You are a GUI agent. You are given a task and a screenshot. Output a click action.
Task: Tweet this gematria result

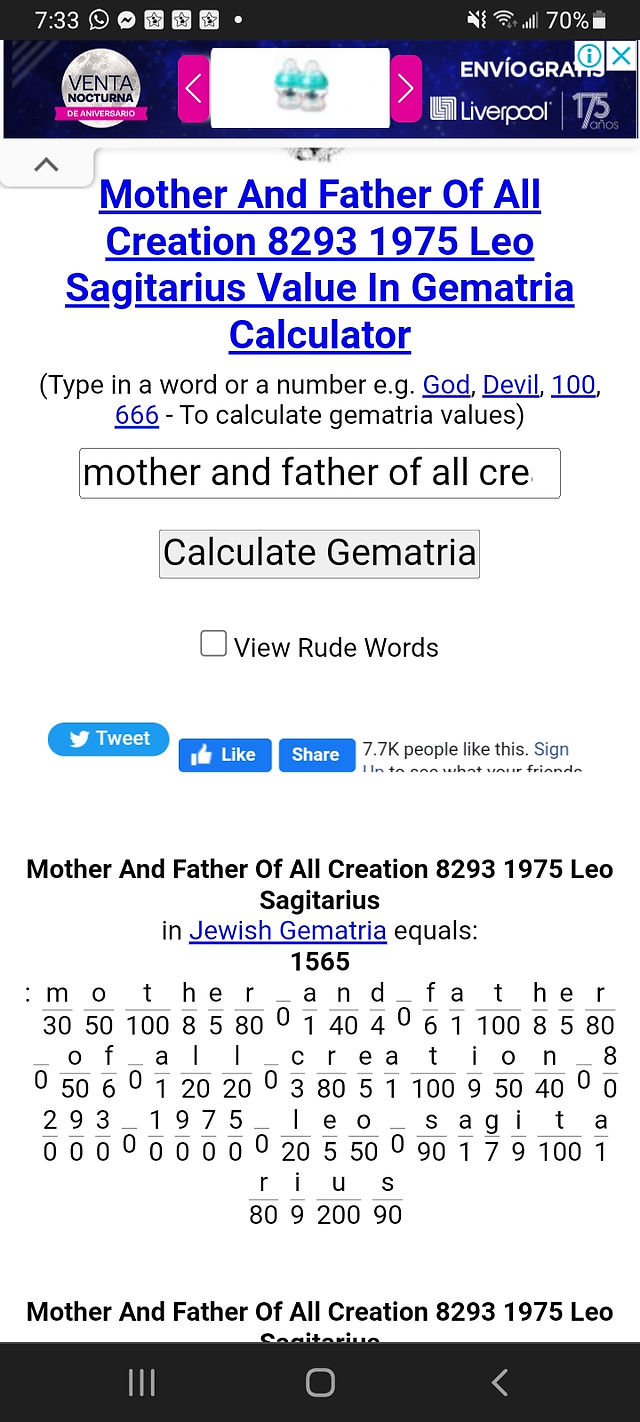click(109, 739)
